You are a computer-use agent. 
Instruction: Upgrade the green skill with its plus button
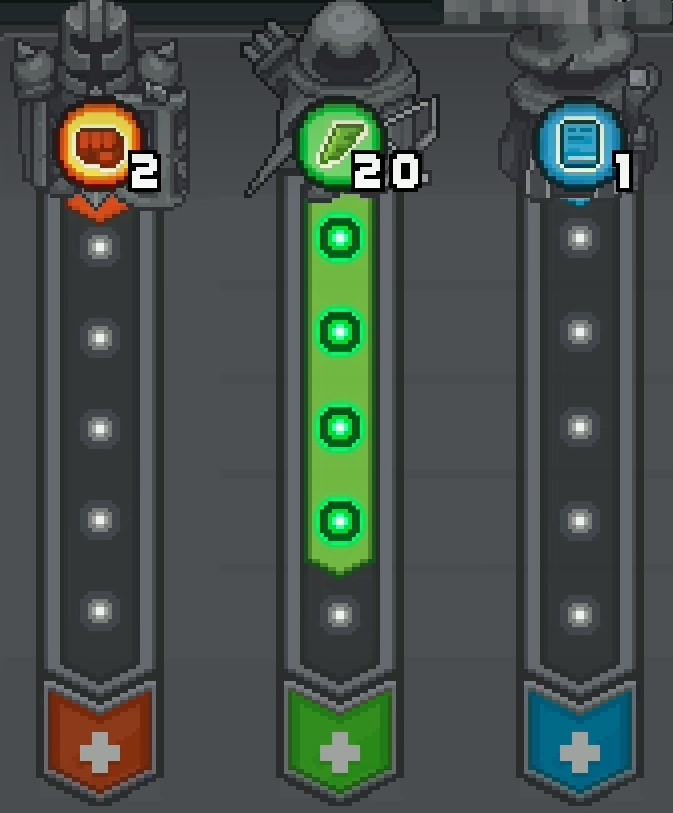(339, 752)
